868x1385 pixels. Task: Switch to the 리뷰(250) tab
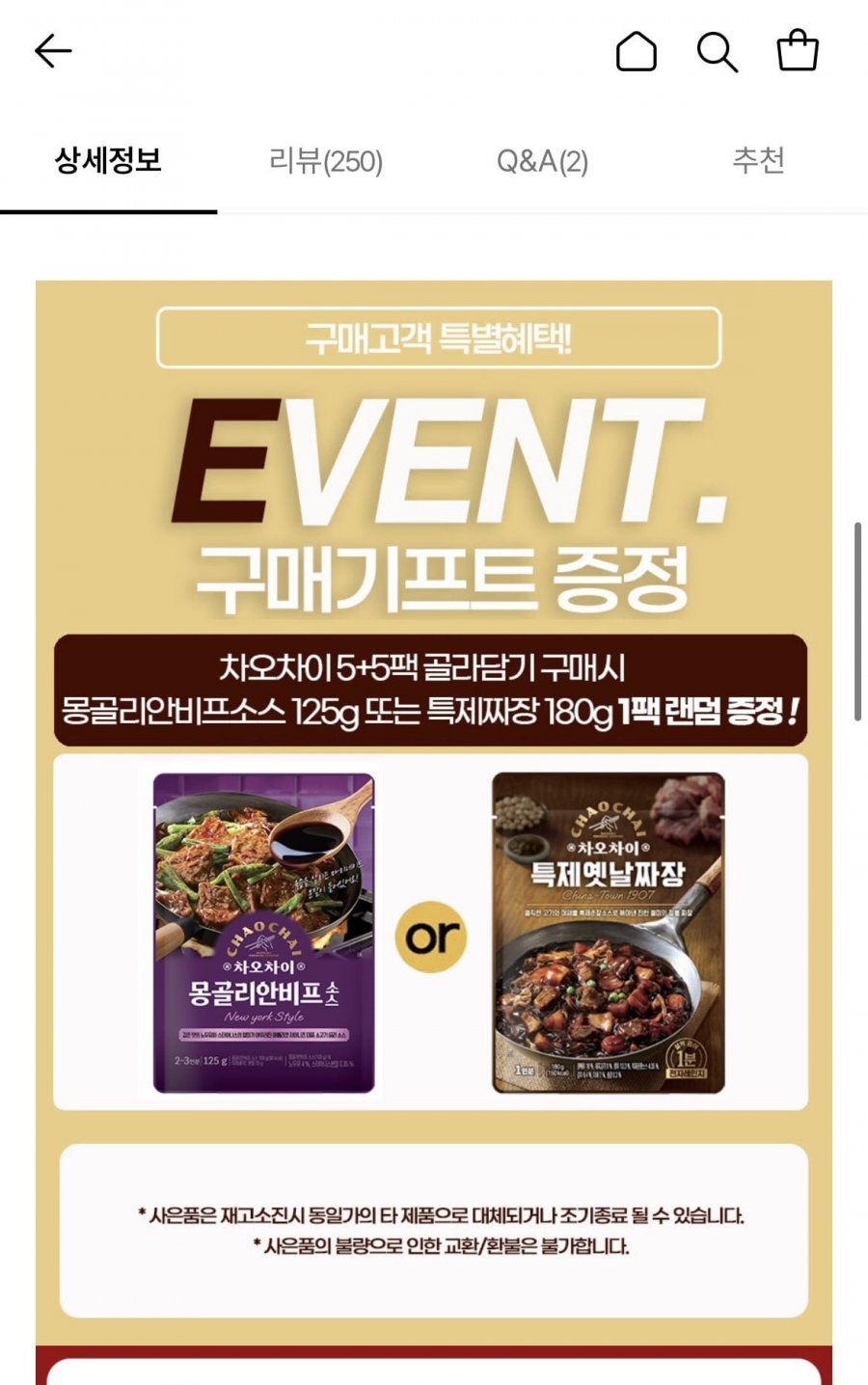[326, 161]
